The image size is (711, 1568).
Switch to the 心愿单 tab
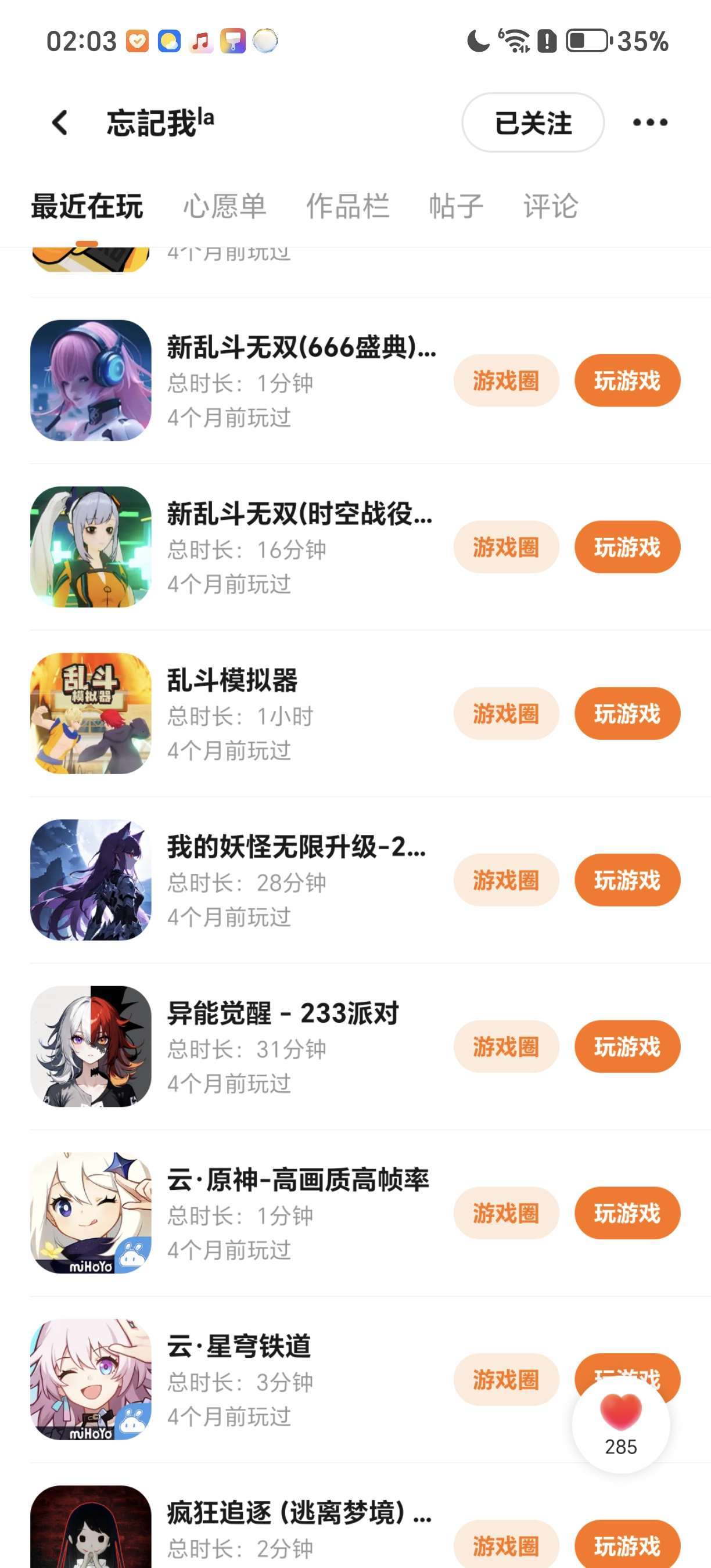(225, 206)
